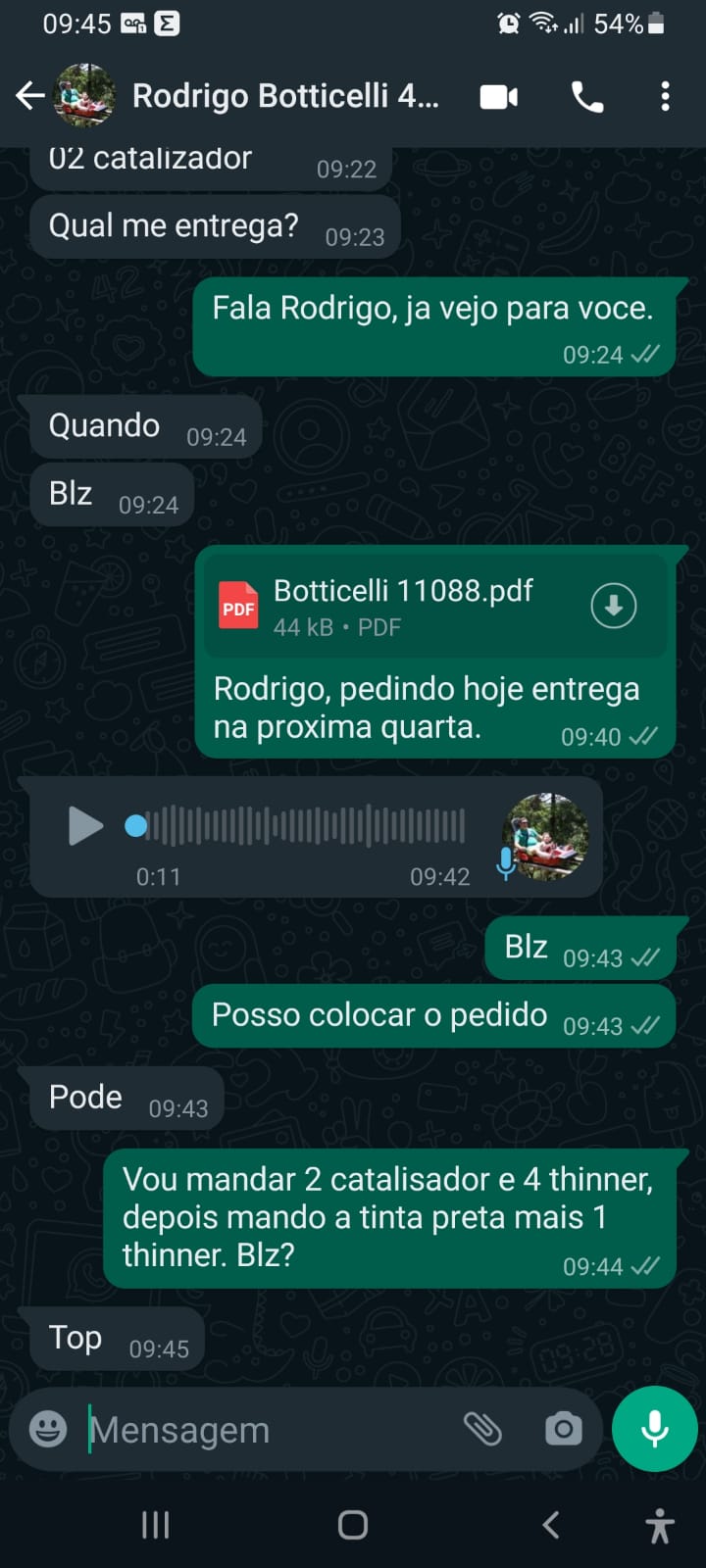Open Rodrigo Botticelli's contact info
This screenshot has height=1568, width=706.
click(x=284, y=96)
